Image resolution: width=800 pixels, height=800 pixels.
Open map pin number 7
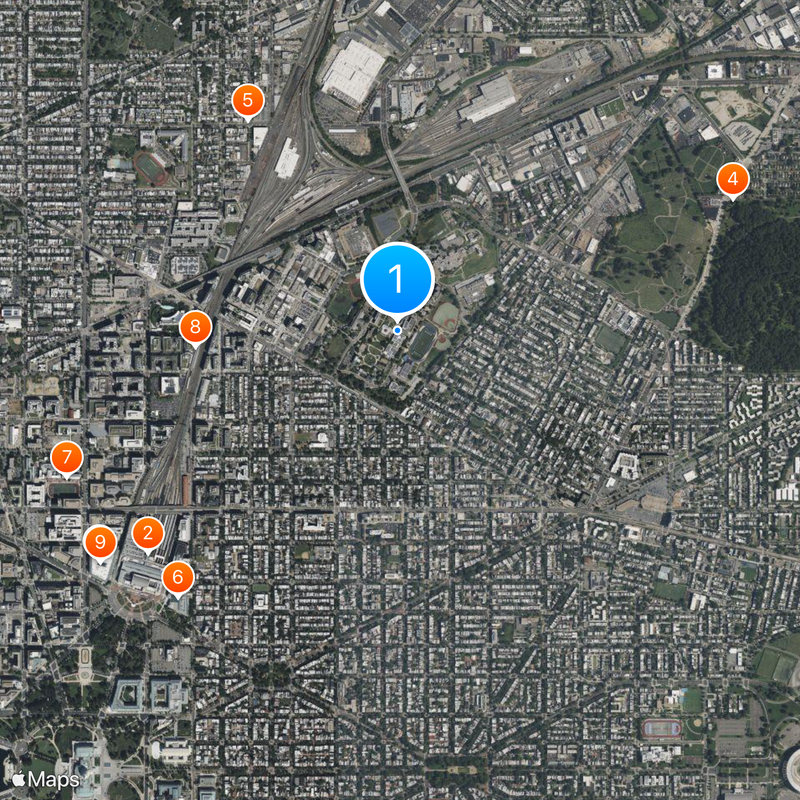(x=67, y=458)
